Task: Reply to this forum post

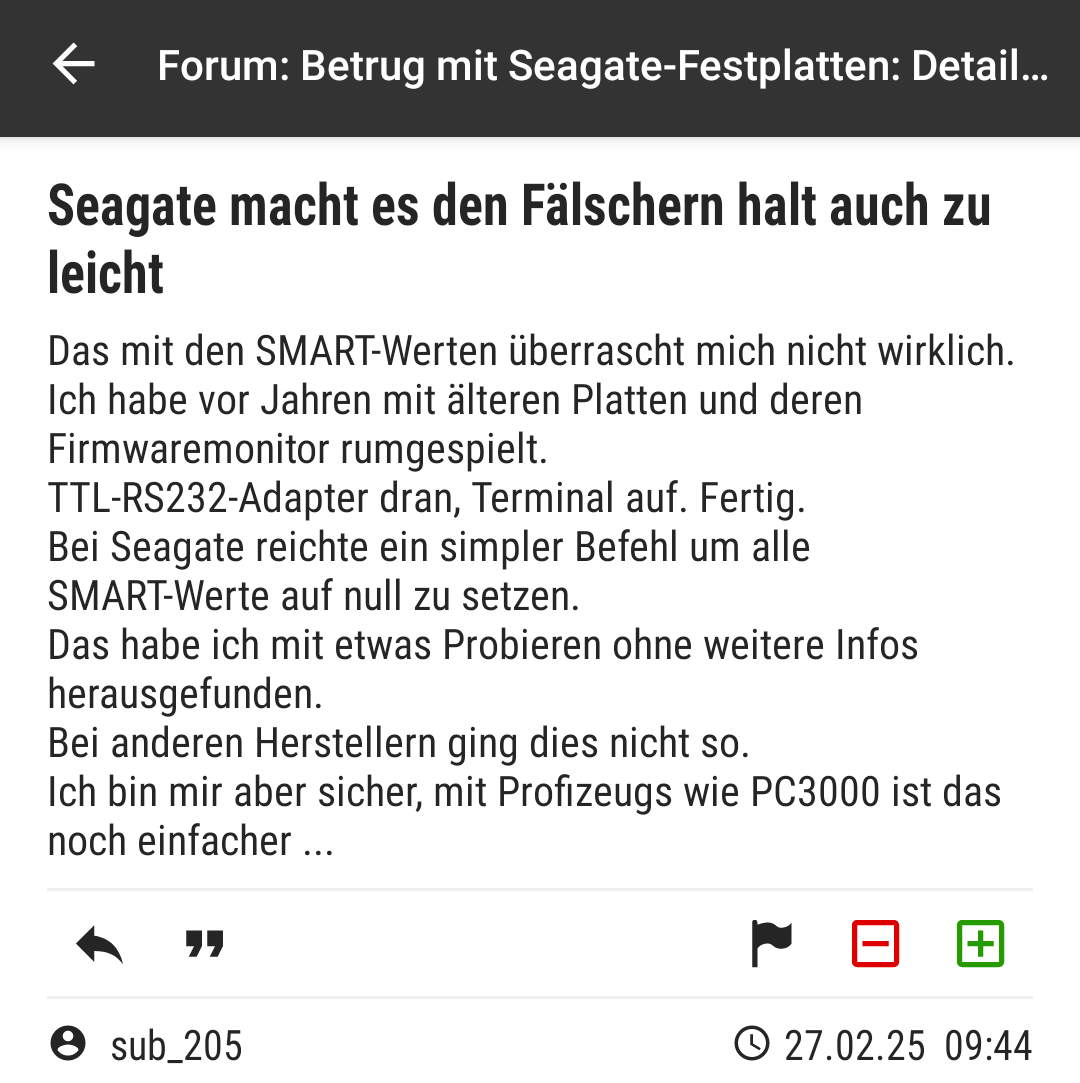Action: (100, 944)
